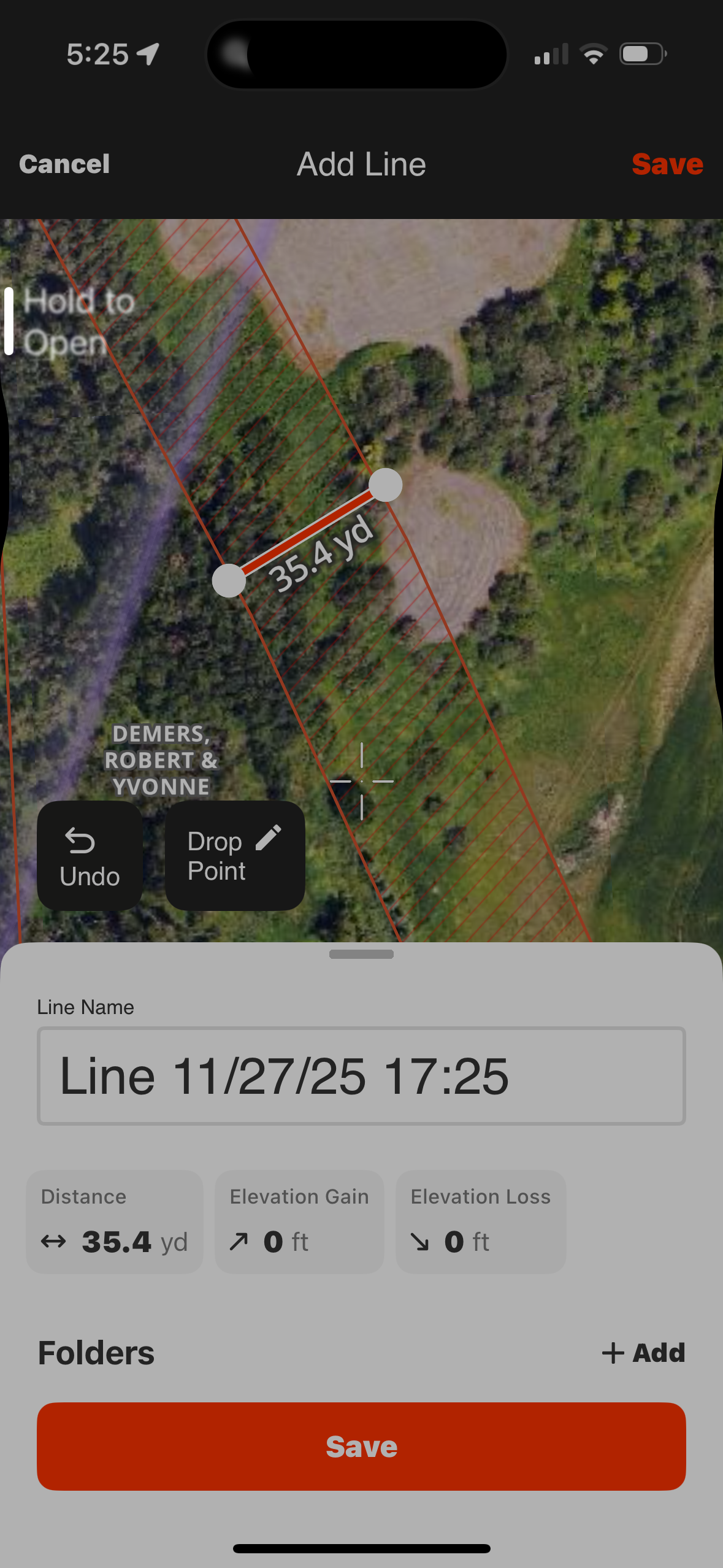Undo the last dropped point

(90, 856)
